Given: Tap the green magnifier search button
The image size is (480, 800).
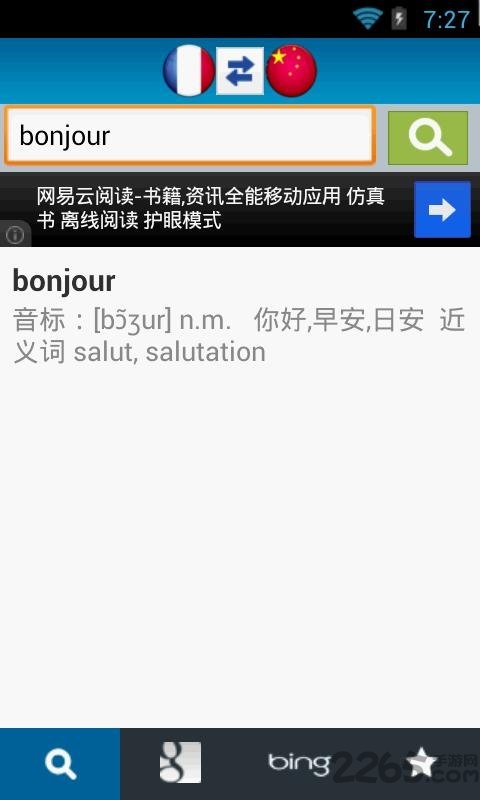Looking at the screenshot, I should (x=428, y=138).
